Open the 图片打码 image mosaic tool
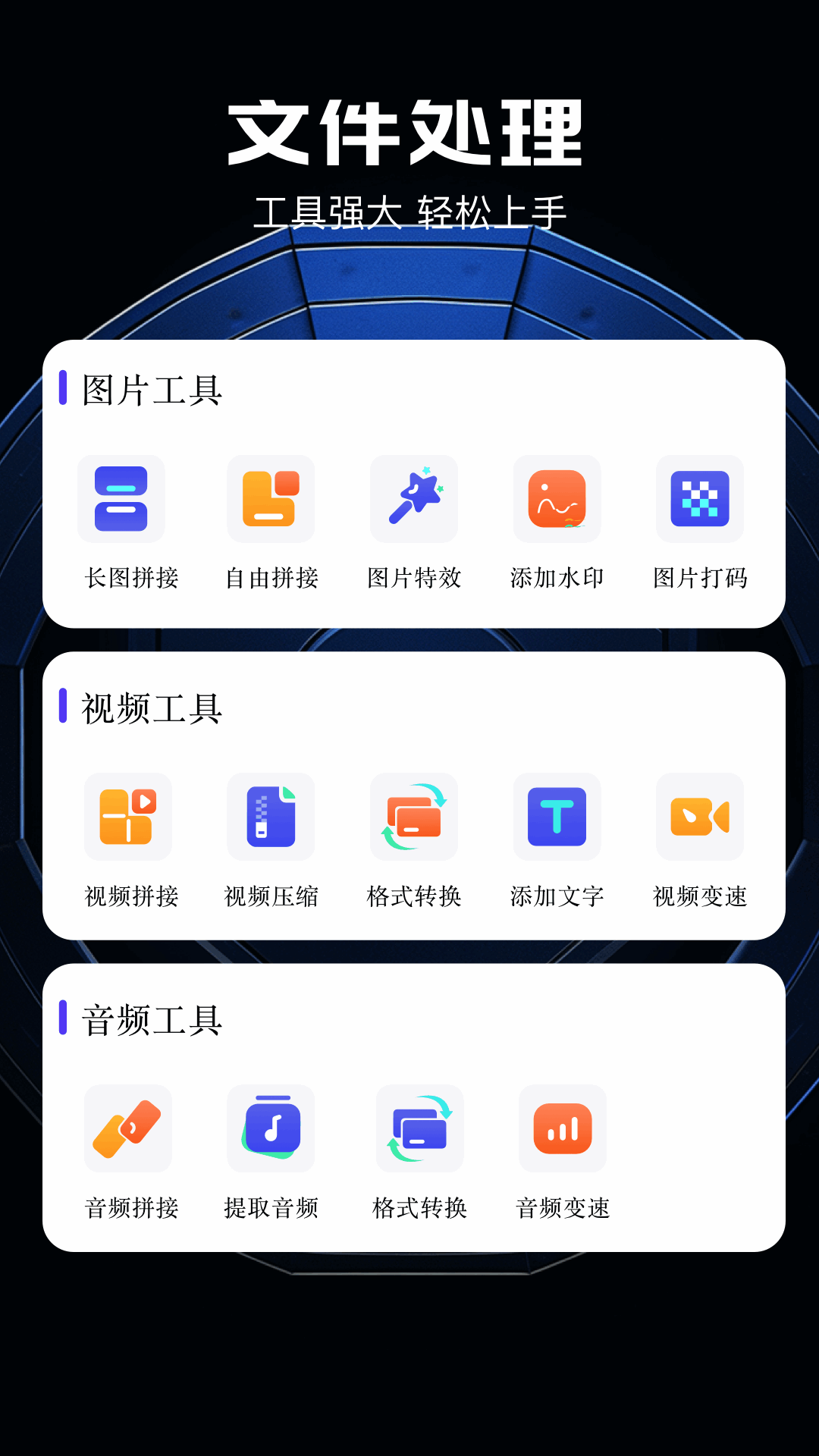The image size is (819, 1456). tap(699, 499)
